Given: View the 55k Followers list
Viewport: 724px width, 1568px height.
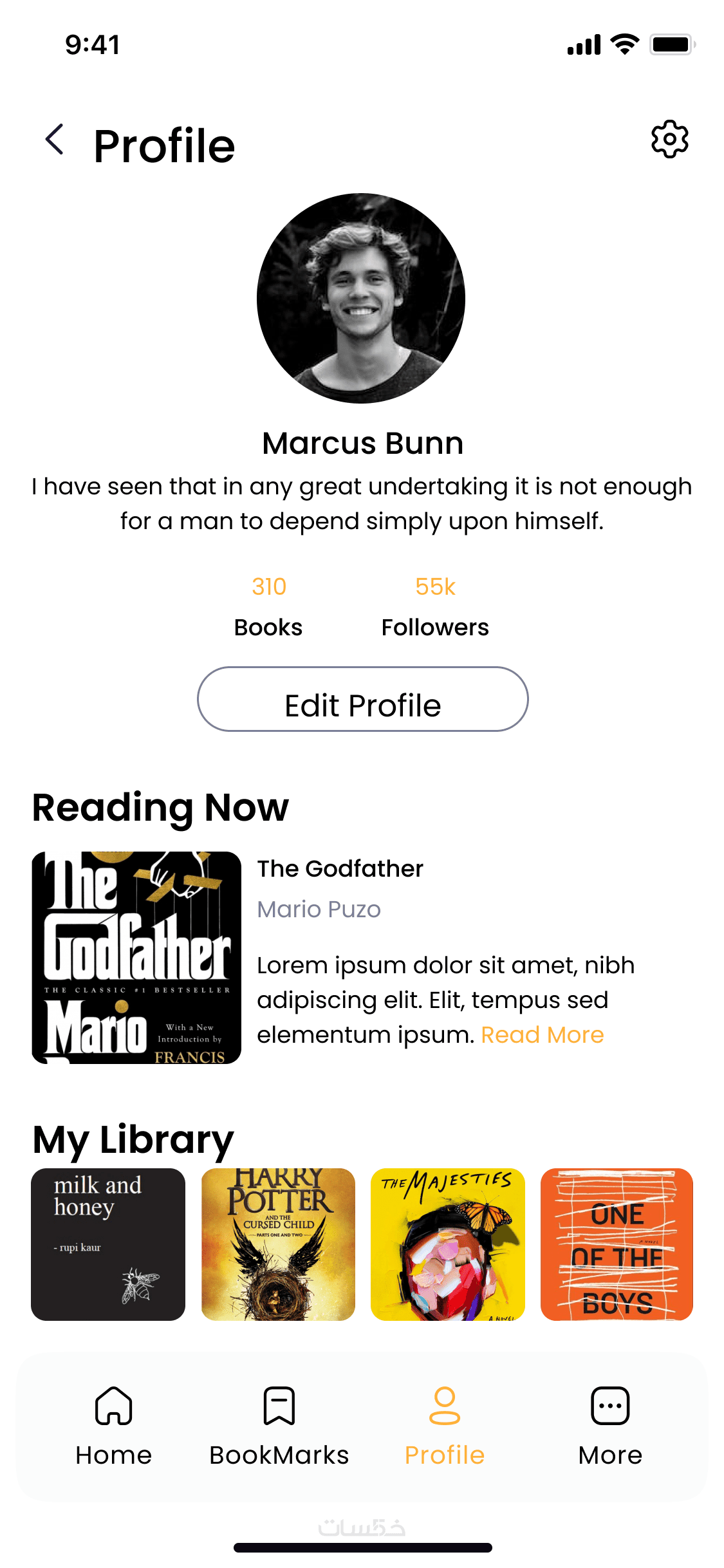Looking at the screenshot, I should [435, 606].
